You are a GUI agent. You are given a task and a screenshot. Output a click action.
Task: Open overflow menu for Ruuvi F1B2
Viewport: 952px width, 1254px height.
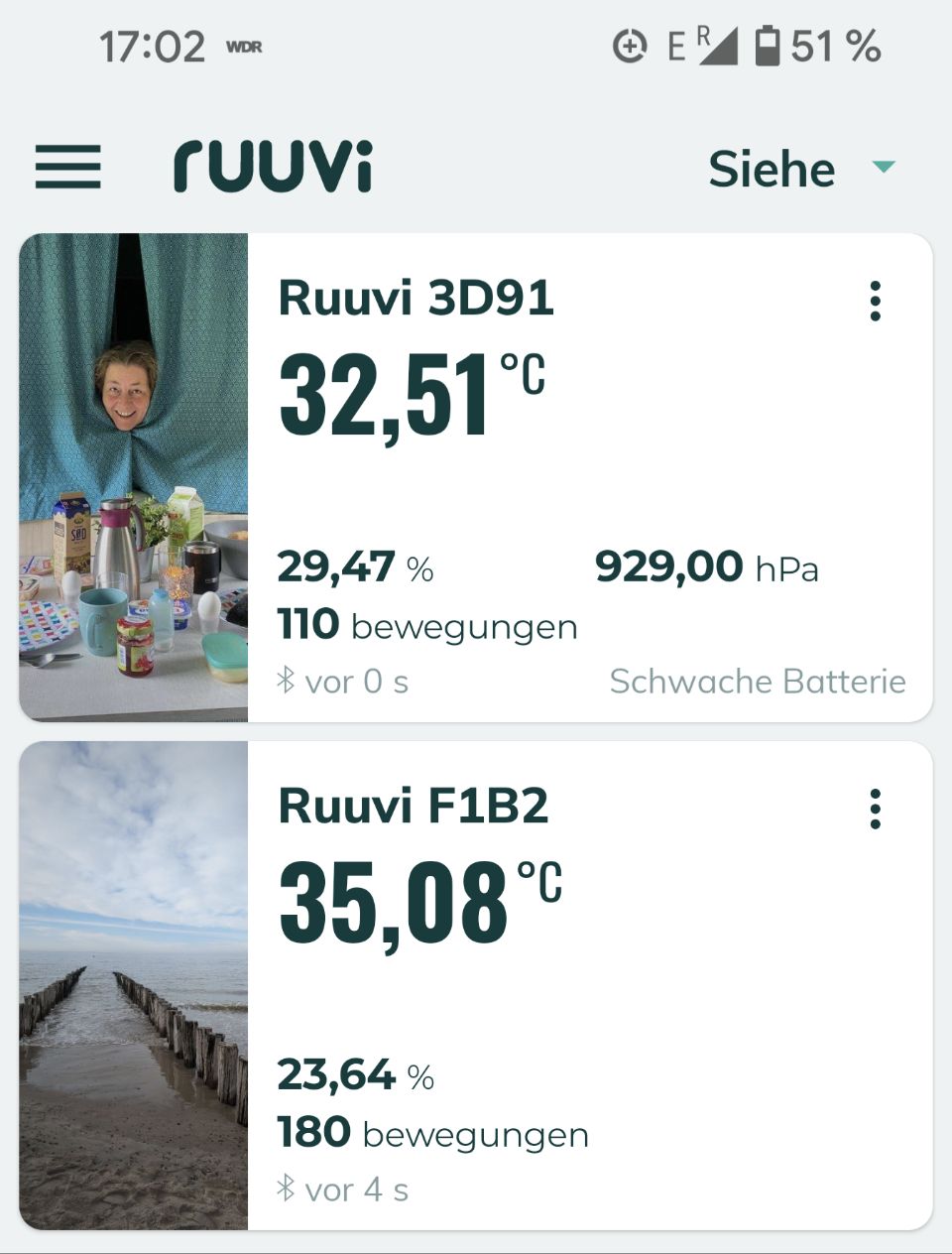pos(875,810)
